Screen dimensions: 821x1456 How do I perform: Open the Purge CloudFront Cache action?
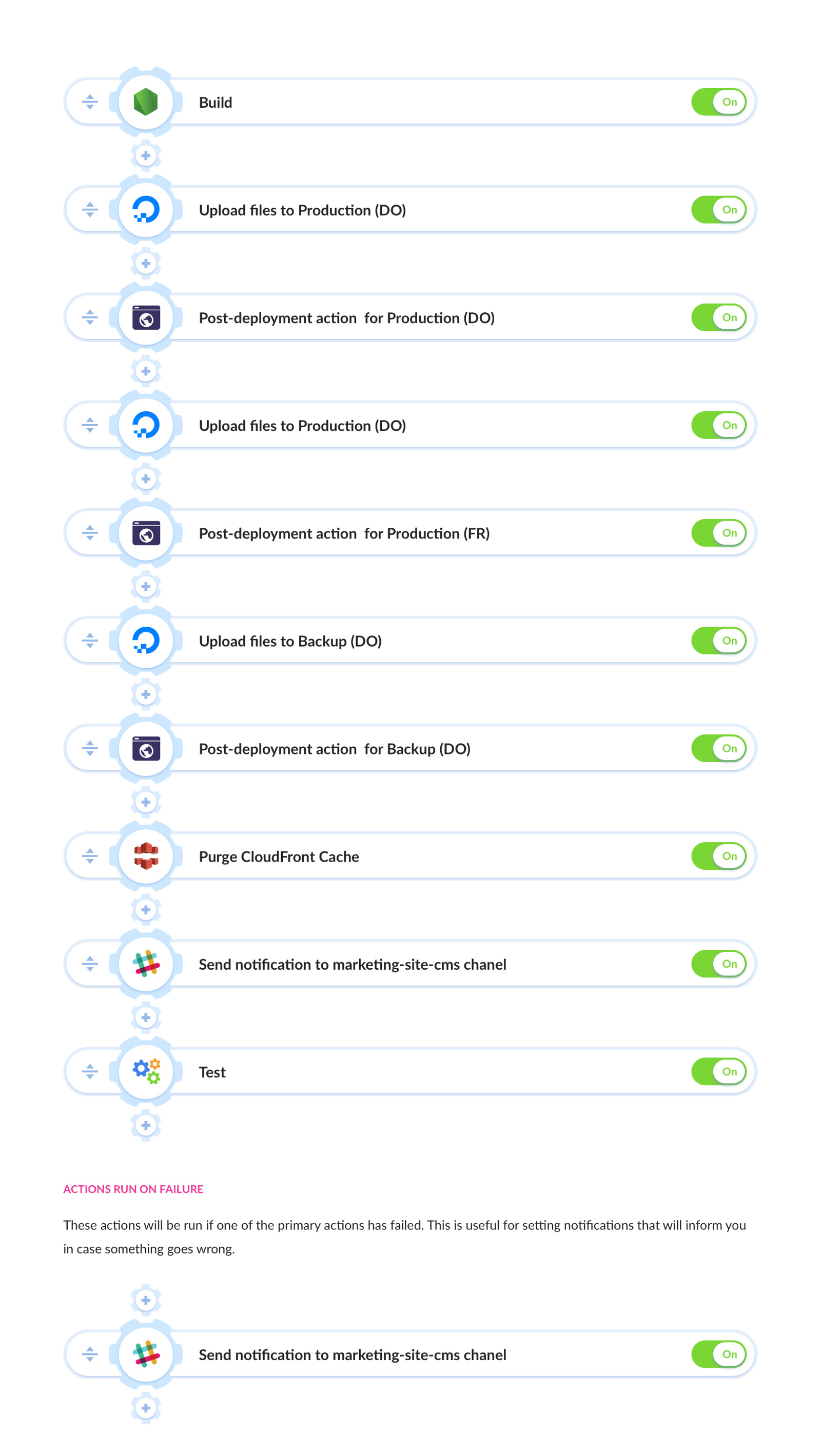pyautogui.click(x=279, y=857)
